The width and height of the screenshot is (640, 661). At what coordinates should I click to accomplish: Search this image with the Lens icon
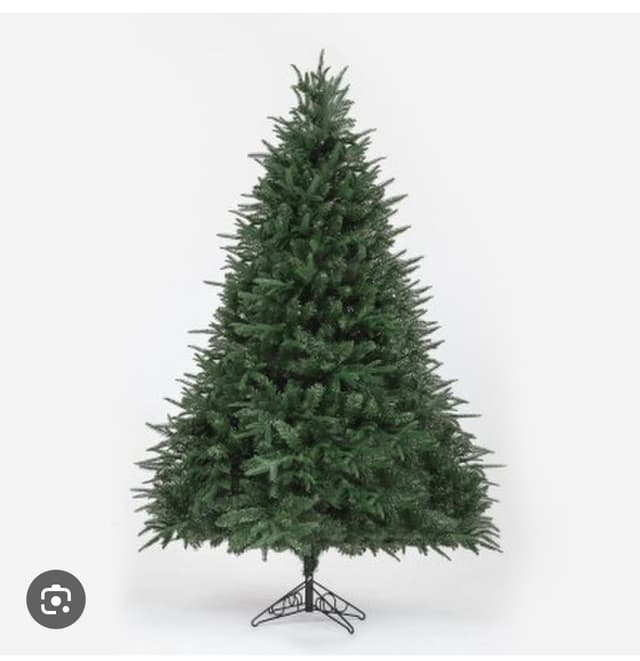point(56,599)
